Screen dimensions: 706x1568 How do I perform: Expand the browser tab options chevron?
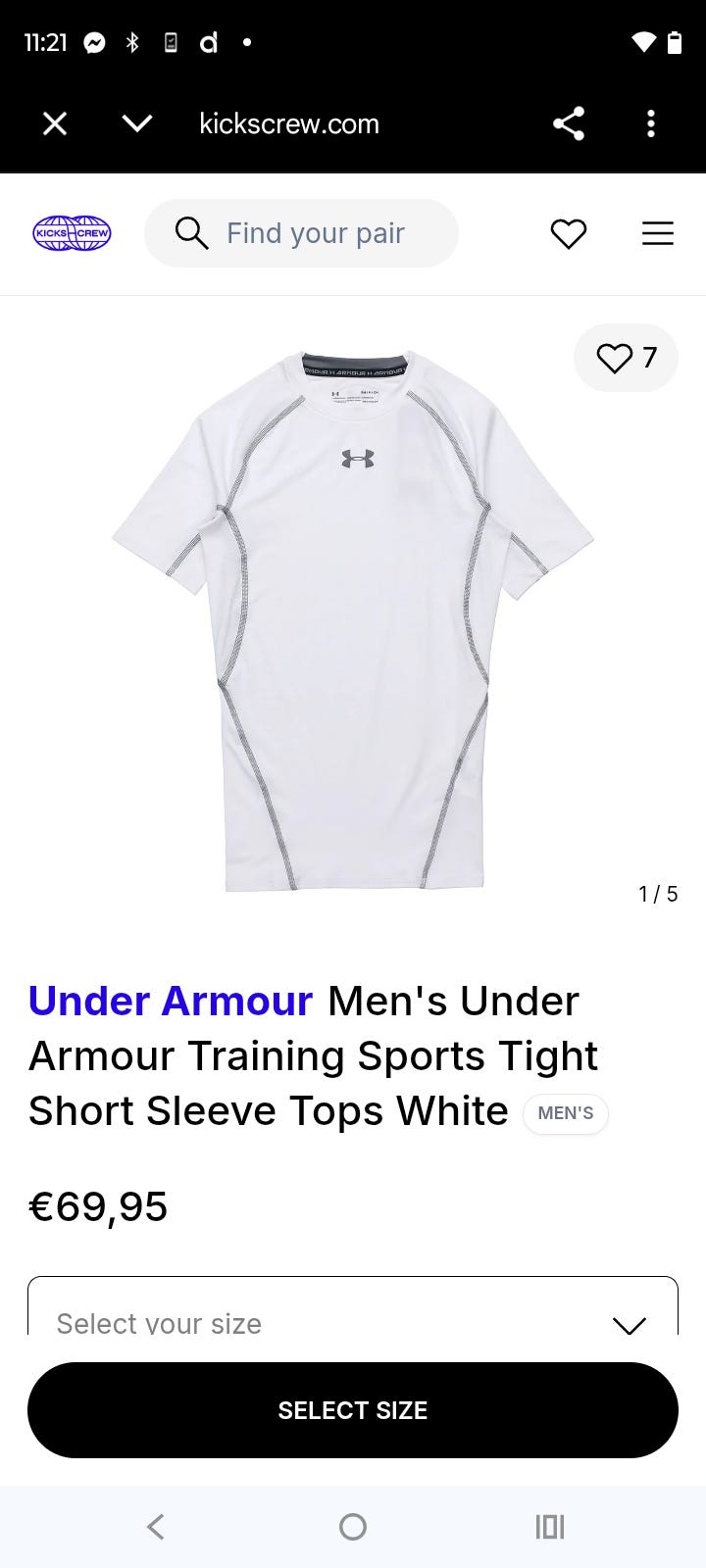click(x=137, y=123)
